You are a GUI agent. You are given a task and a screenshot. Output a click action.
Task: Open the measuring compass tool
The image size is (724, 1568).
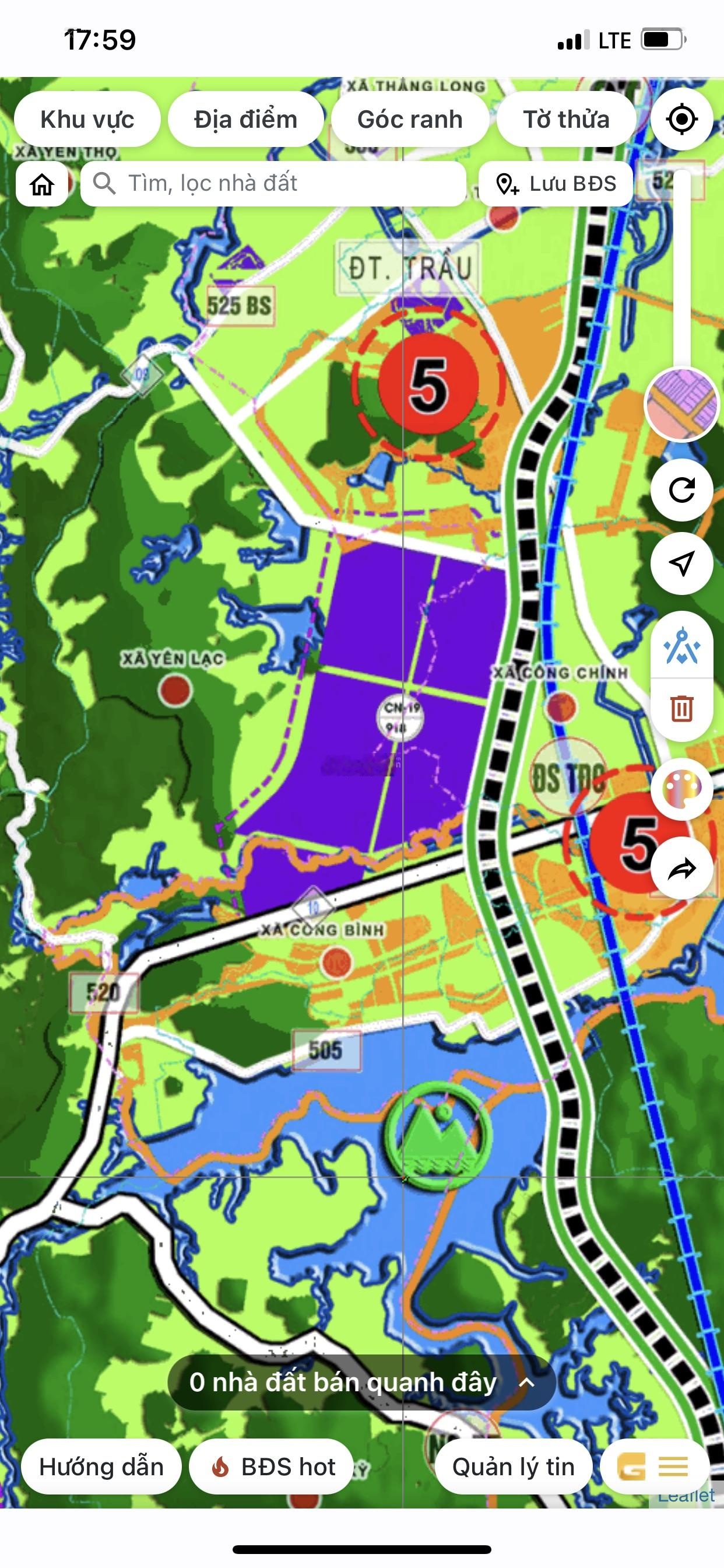click(x=681, y=646)
